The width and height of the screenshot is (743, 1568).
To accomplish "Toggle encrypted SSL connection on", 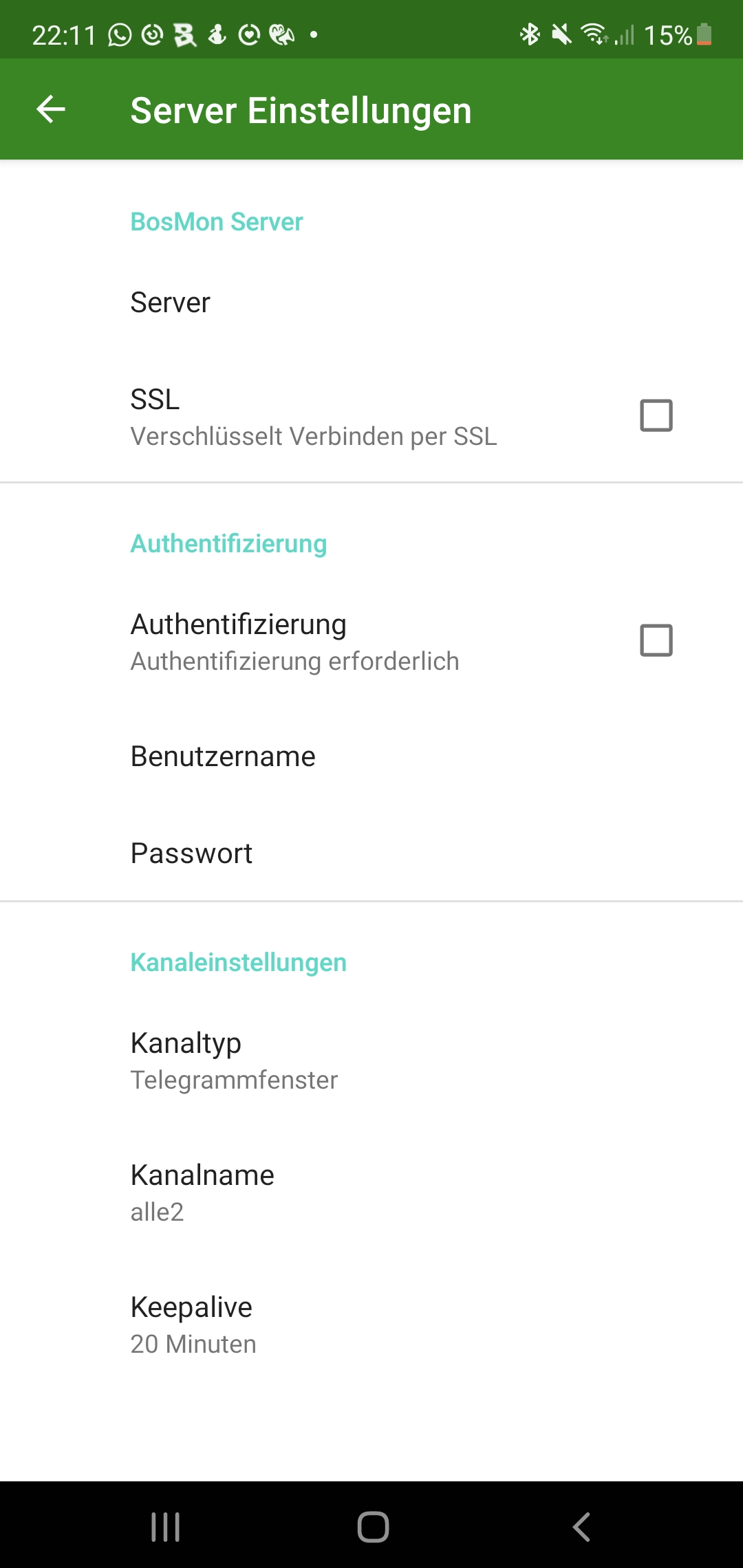I will point(655,415).
